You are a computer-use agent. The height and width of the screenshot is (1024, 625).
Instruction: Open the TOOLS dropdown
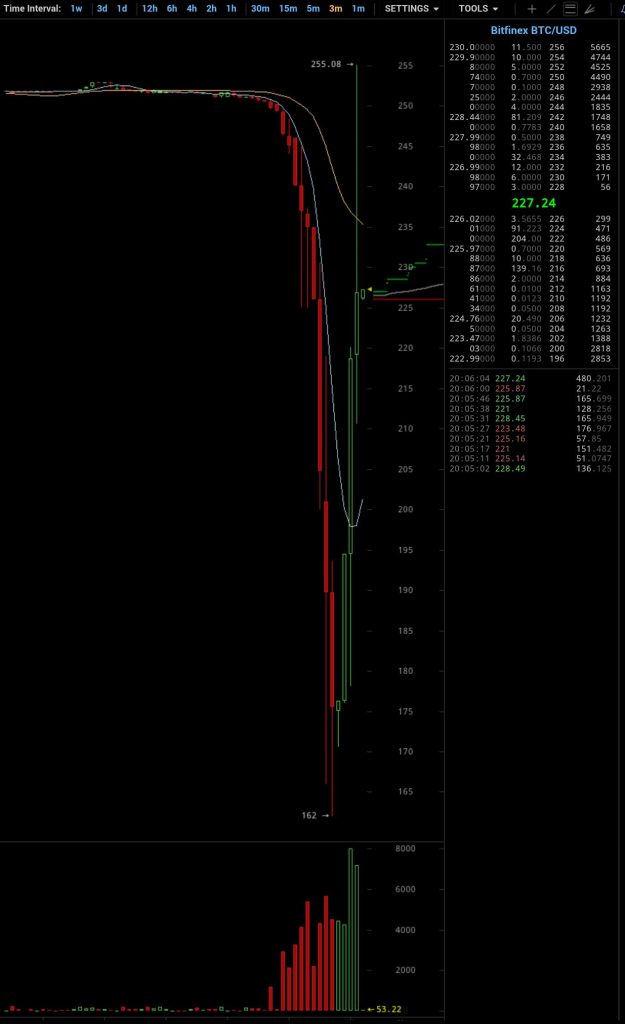[x=478, y=8]
